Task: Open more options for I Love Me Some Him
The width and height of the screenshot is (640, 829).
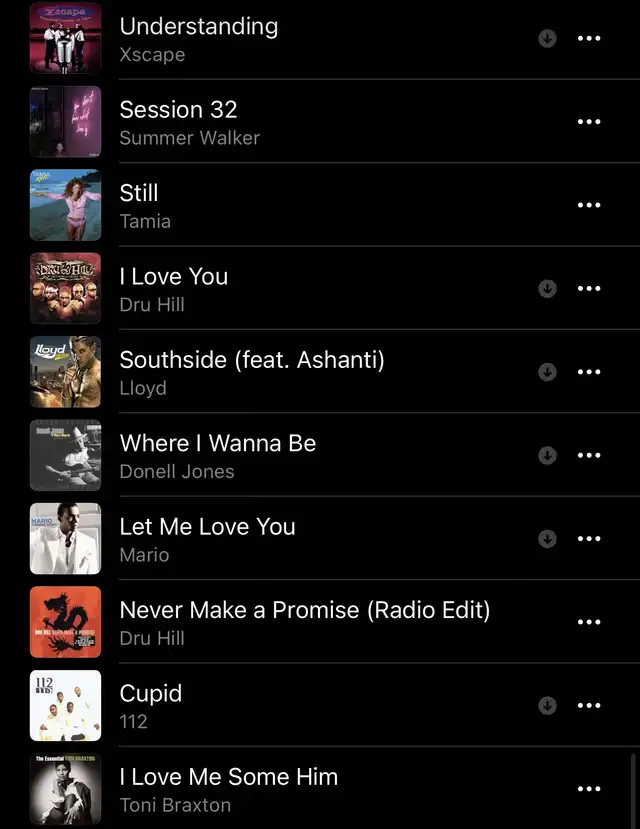Action: click(590, 789)
